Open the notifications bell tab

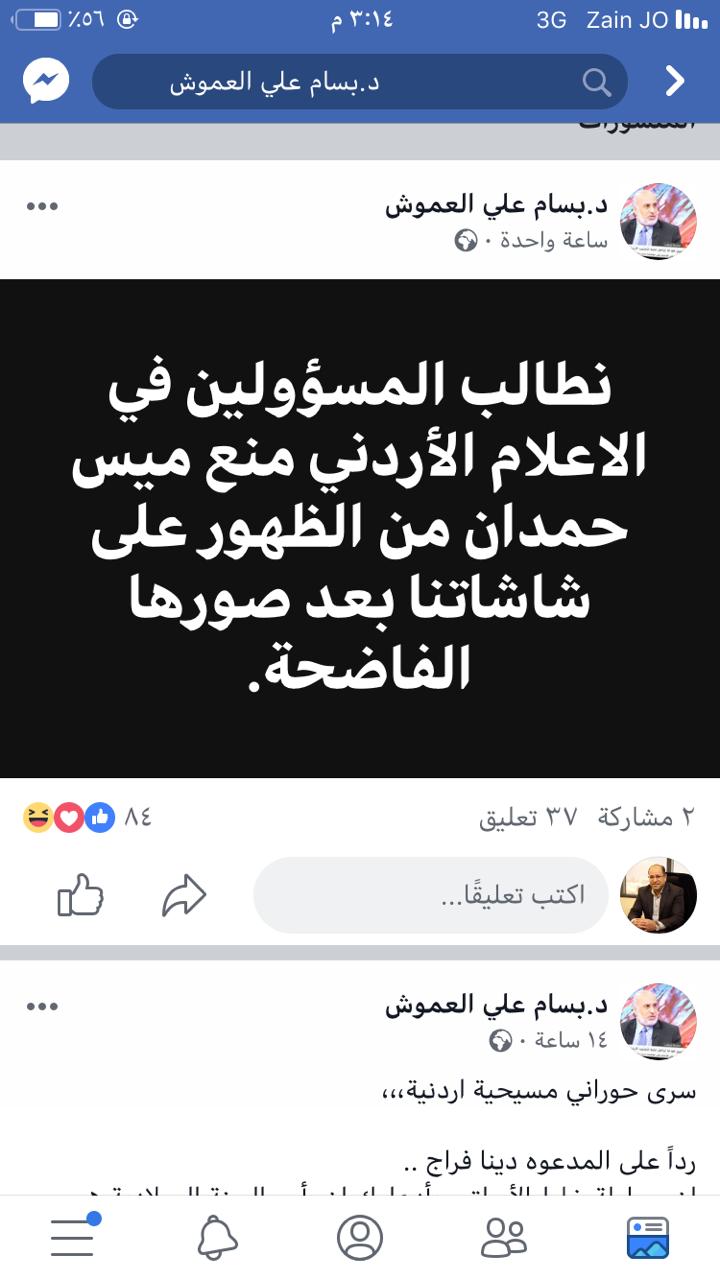pos(217,1238)
